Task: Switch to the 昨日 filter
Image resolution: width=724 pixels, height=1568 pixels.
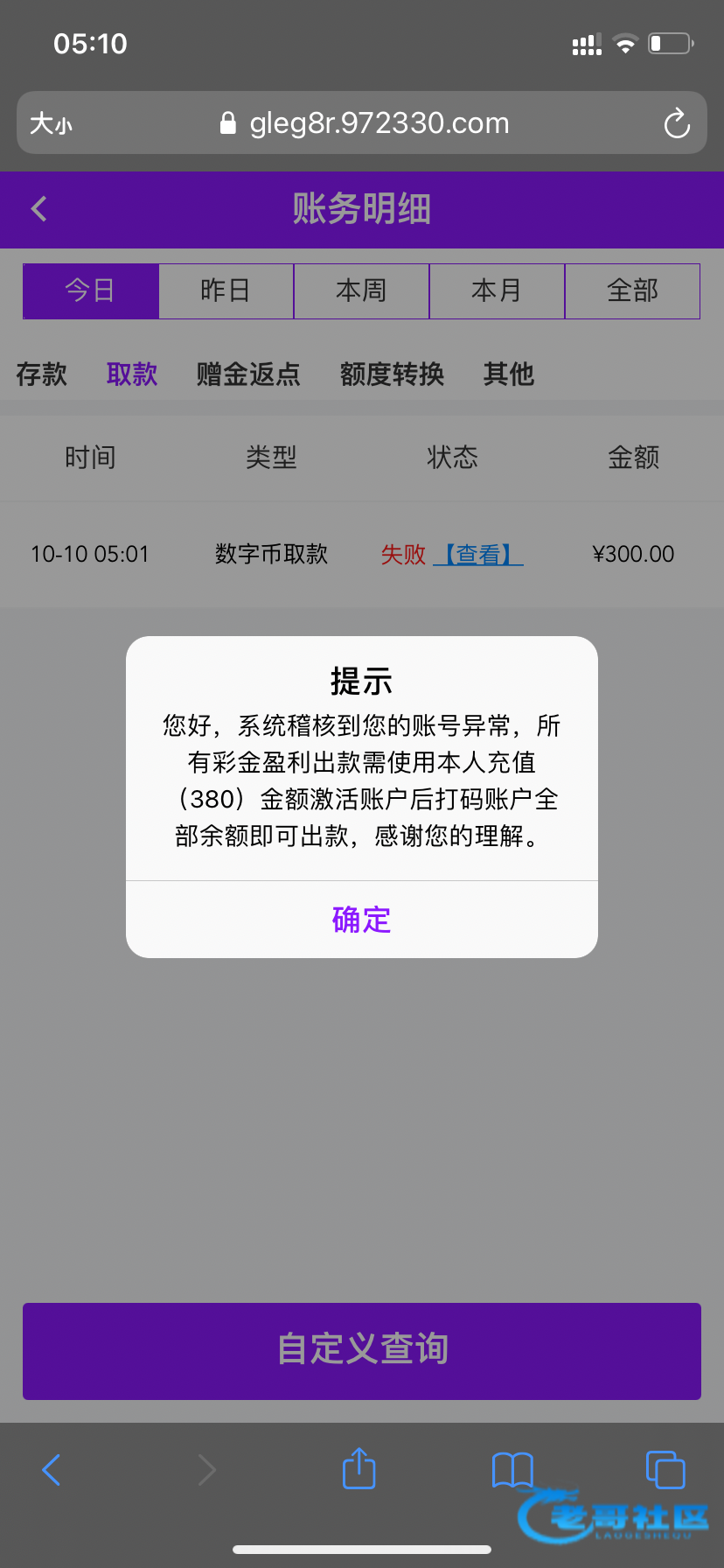Action: point(226,290)
